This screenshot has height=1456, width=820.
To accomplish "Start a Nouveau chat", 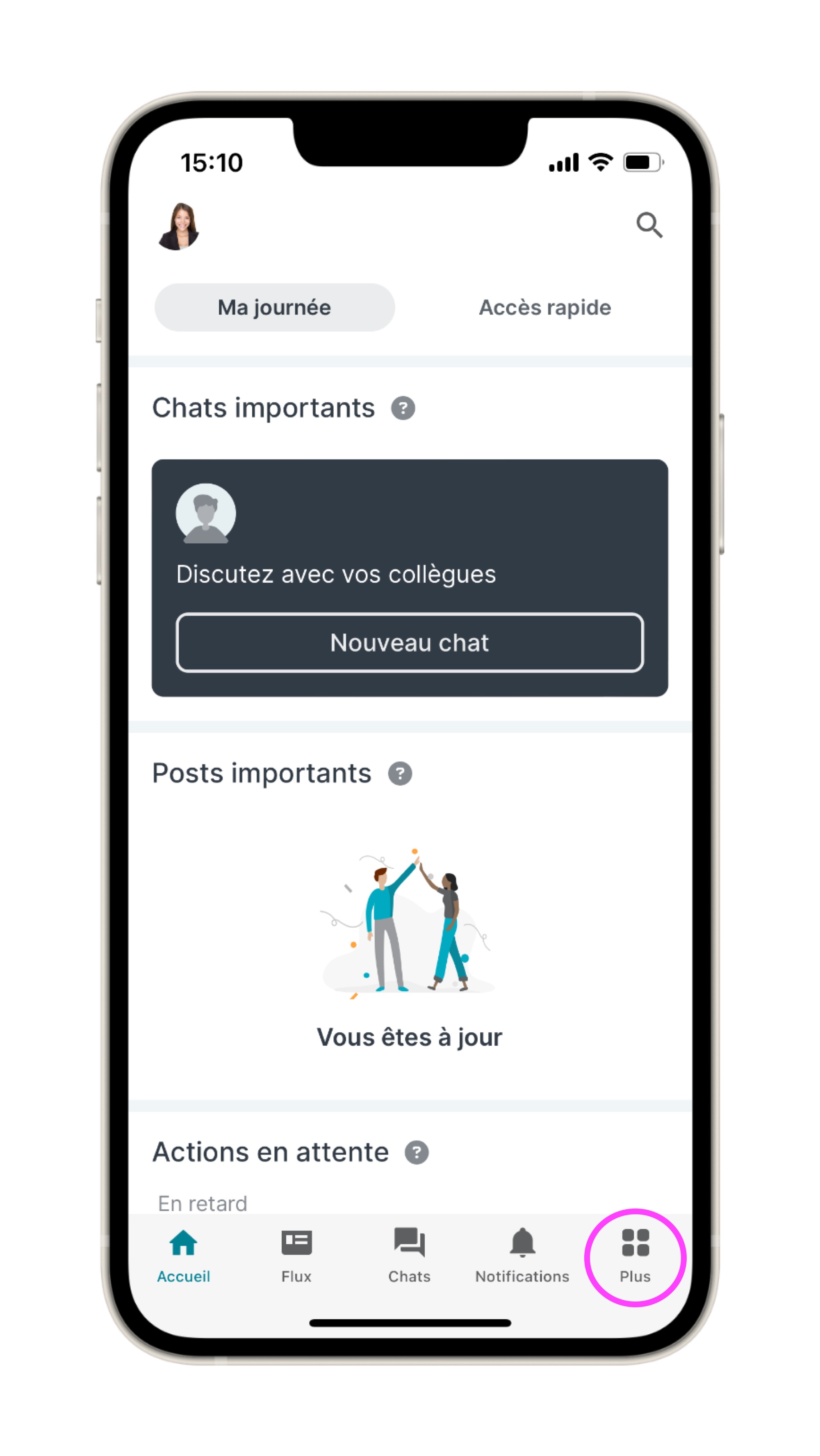I will tap(410, 643).
